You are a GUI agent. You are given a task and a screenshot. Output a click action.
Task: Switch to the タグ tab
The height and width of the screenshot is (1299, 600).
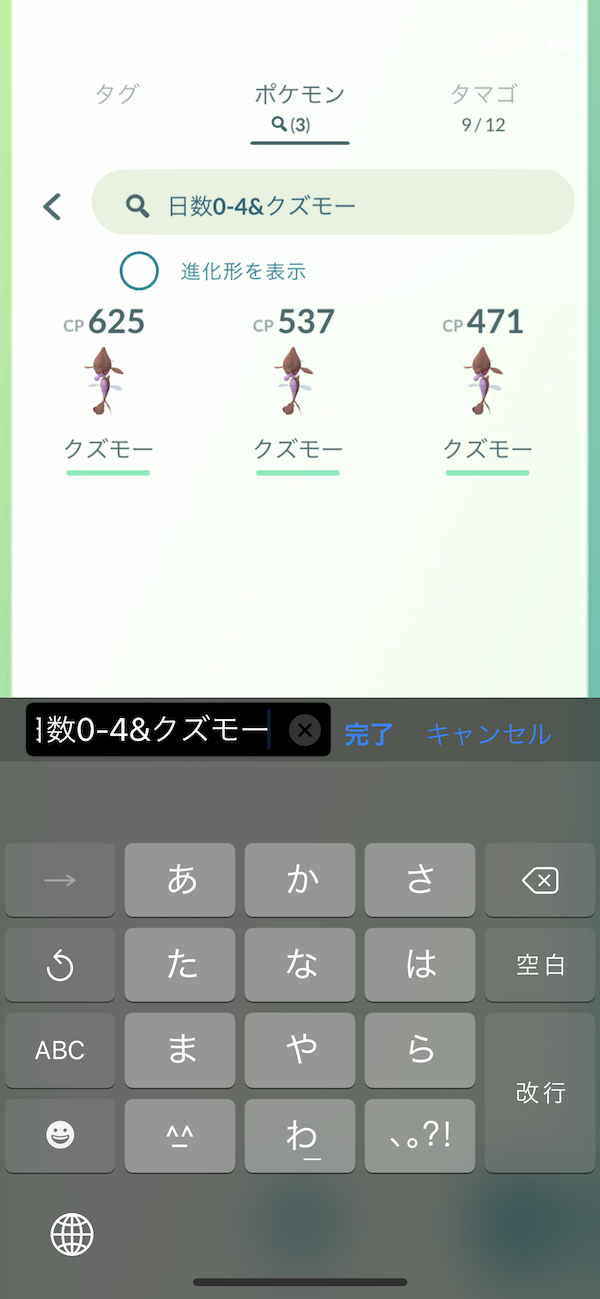[117, 95]
